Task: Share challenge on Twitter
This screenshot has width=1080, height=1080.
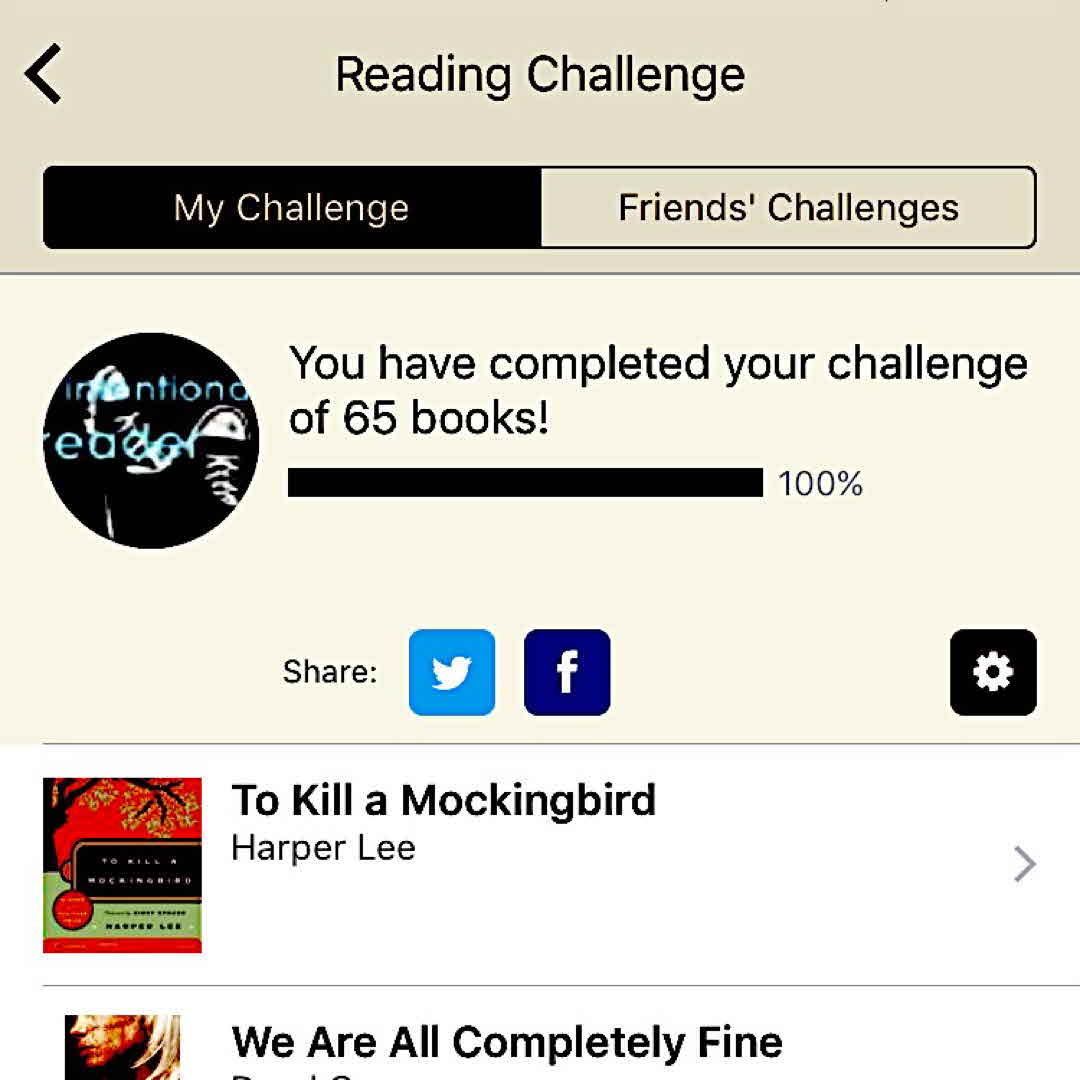Action: [x=452, y=672]
